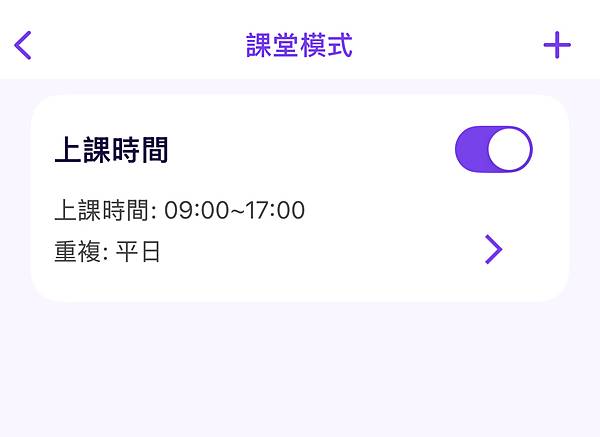Open 上課時間 schedule details chevron

[x=493, y=249]
